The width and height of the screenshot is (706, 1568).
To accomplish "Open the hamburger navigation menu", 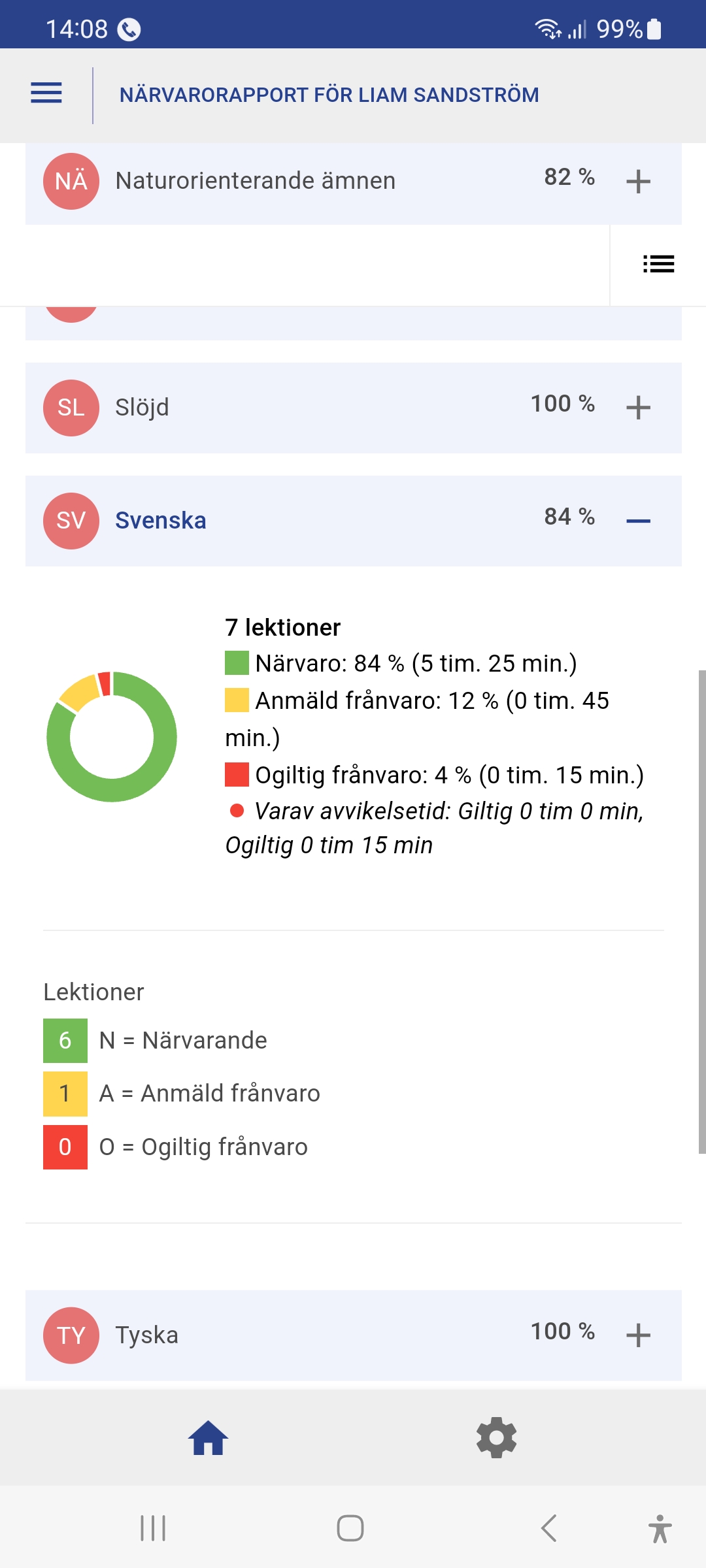I will pyautogui.click(x=46, y=93).
